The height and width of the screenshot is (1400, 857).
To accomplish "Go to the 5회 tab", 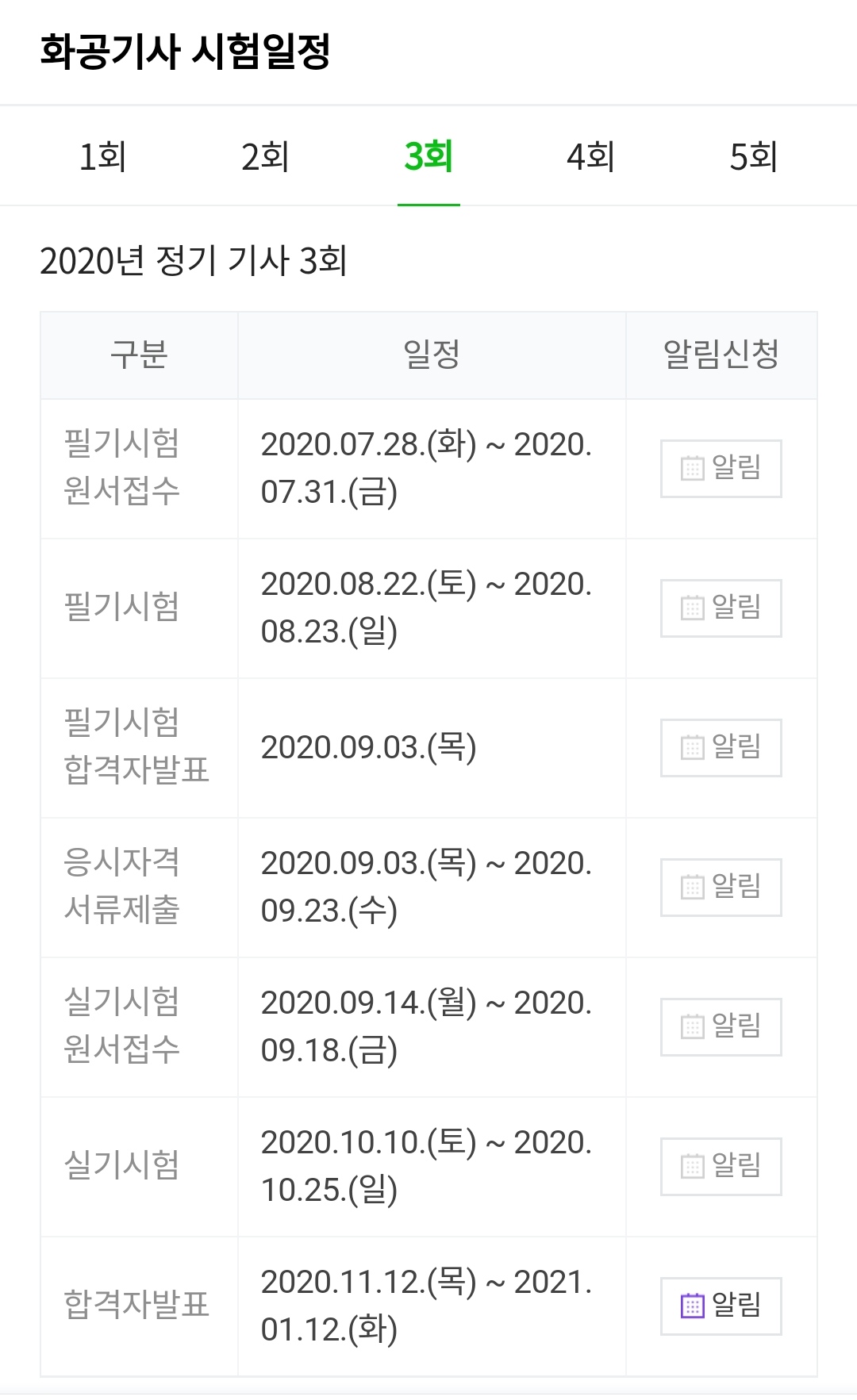I will pos(754,156).
